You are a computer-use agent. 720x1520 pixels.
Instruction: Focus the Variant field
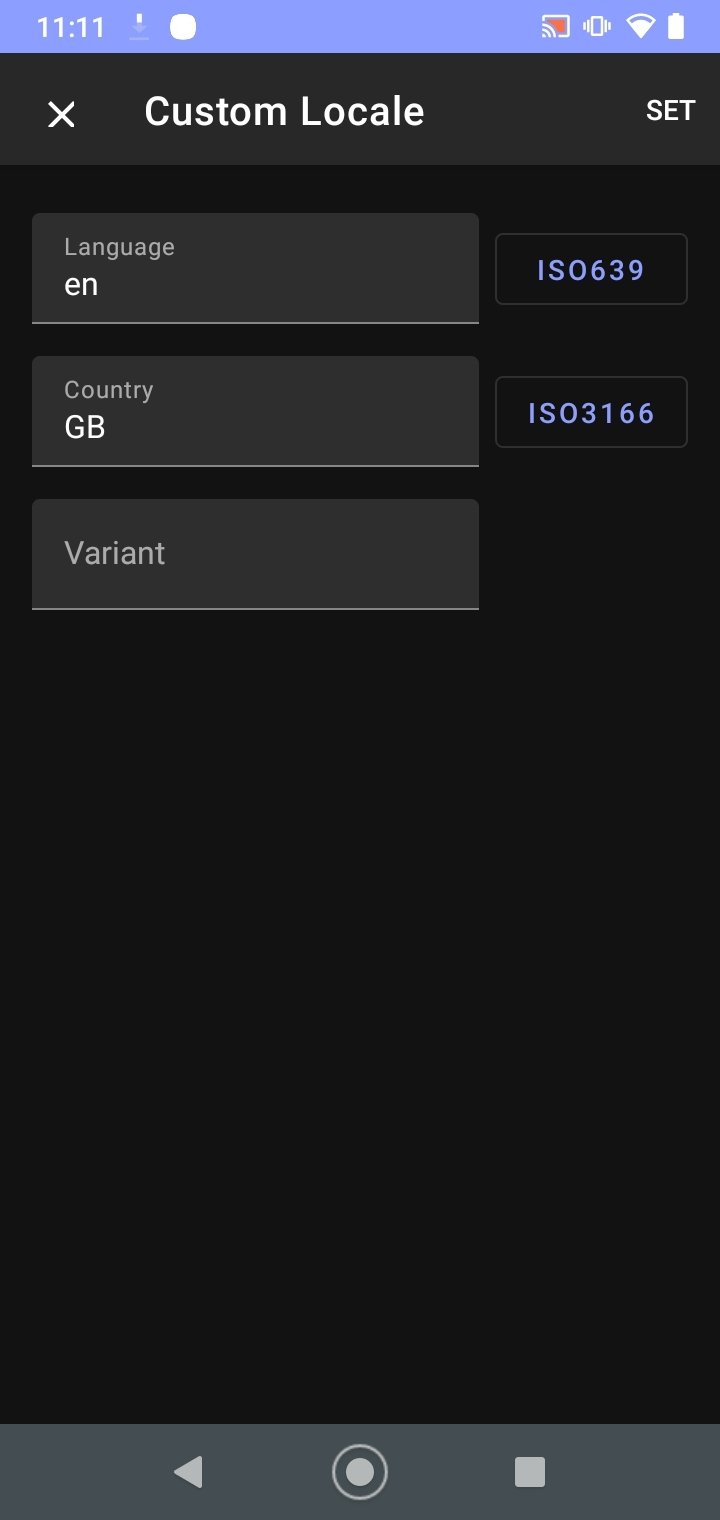click(255, 554)
